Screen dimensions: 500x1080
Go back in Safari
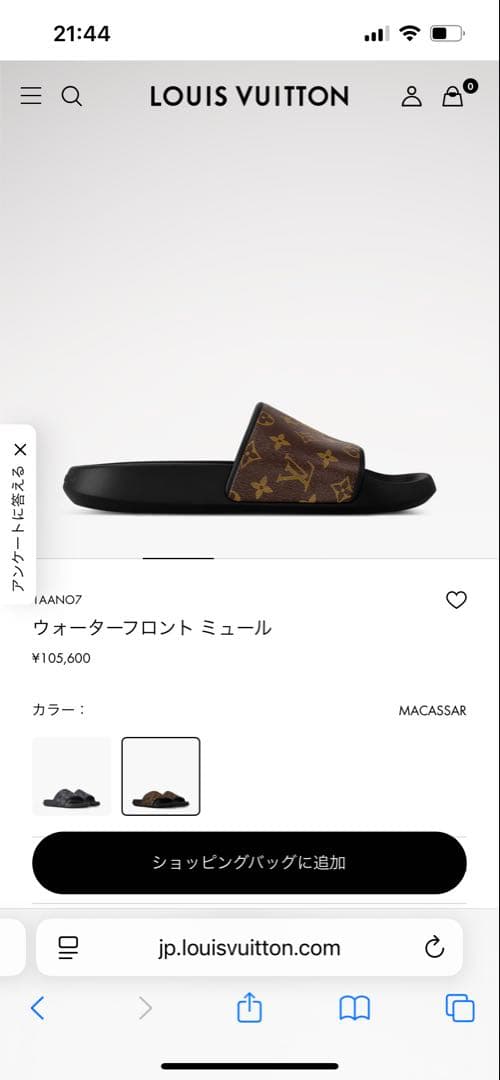tap(38, 1008)
